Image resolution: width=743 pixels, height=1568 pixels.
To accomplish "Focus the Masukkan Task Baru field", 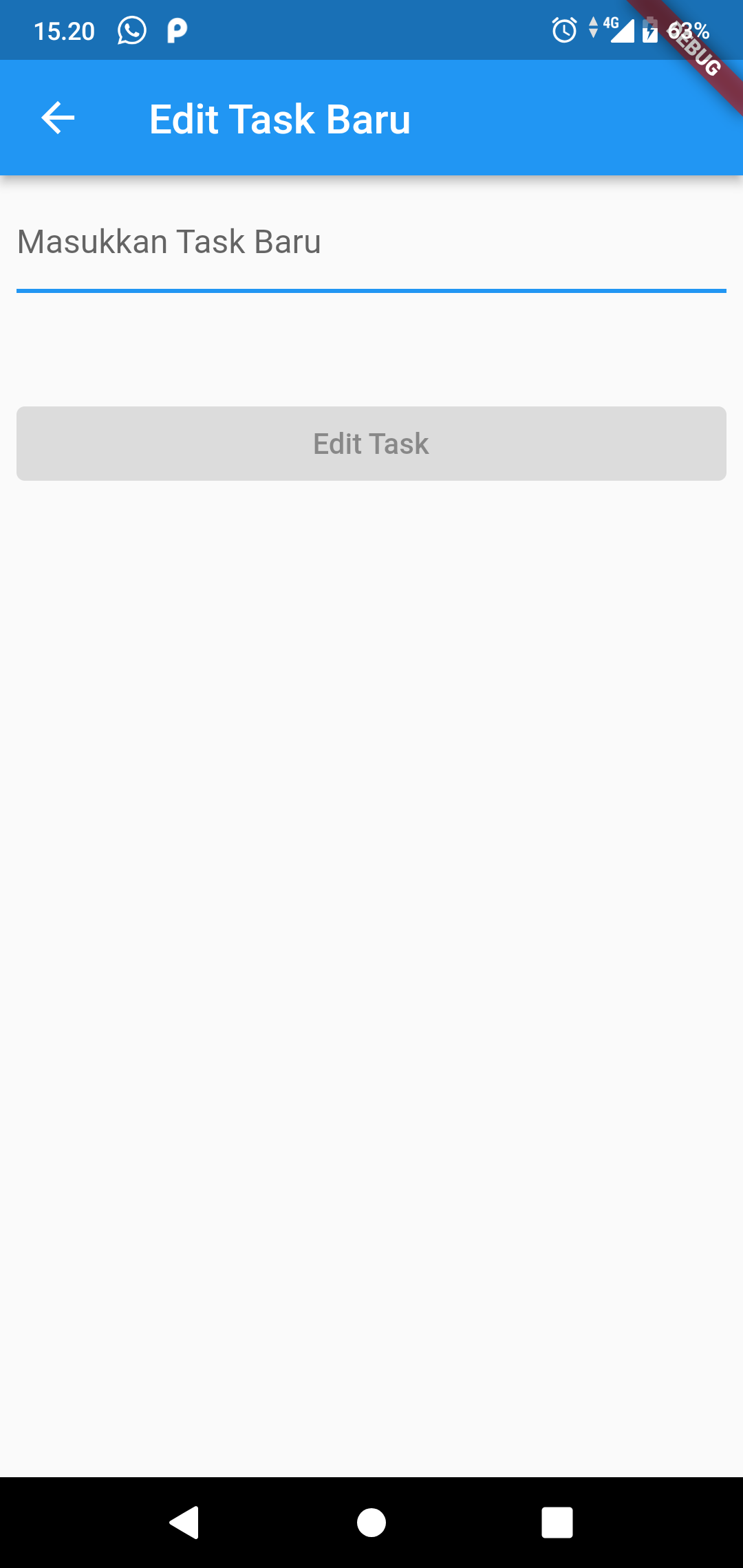I will (371, 243).
